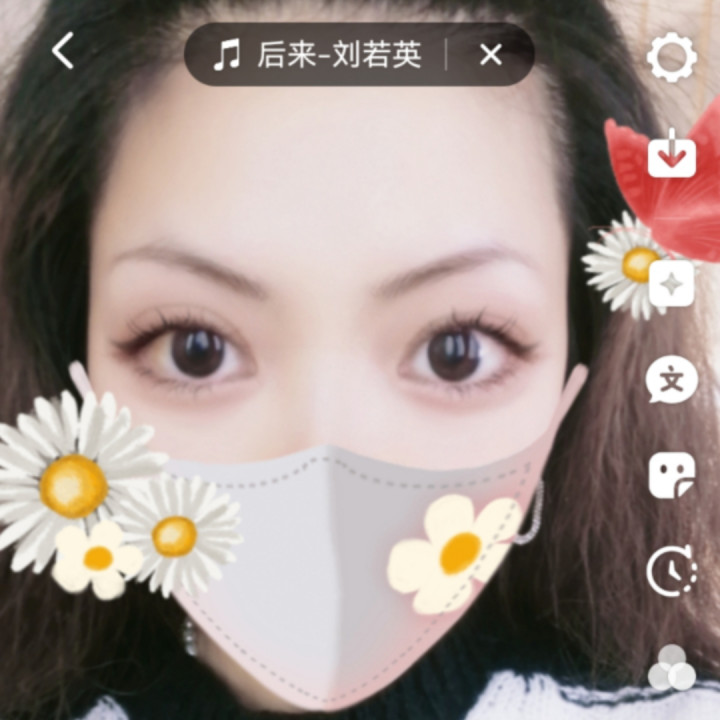Go back using the arrow icon
Image resolution: width=720 pixels, height=720 pixels.
click(63, 51)
